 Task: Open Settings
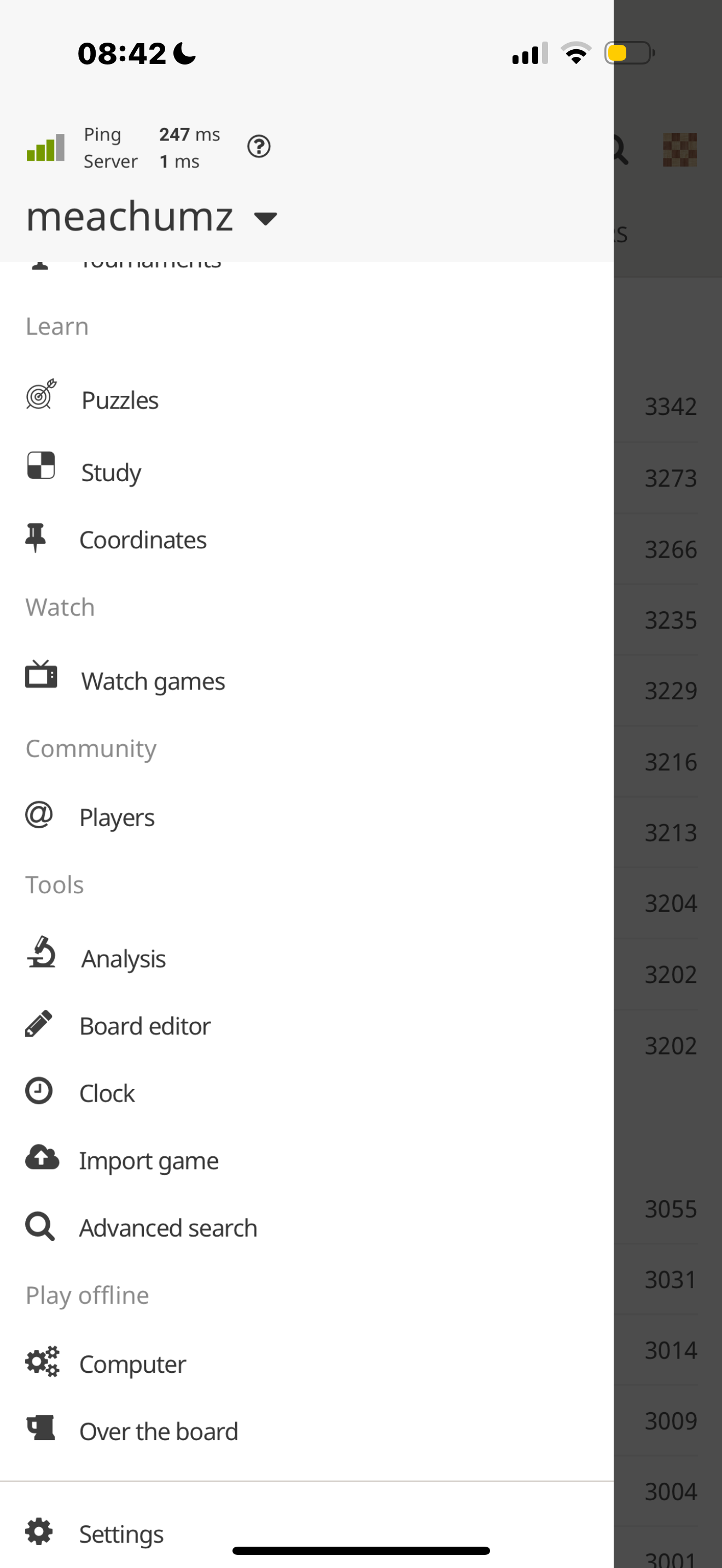click(x=307, y=1534)
